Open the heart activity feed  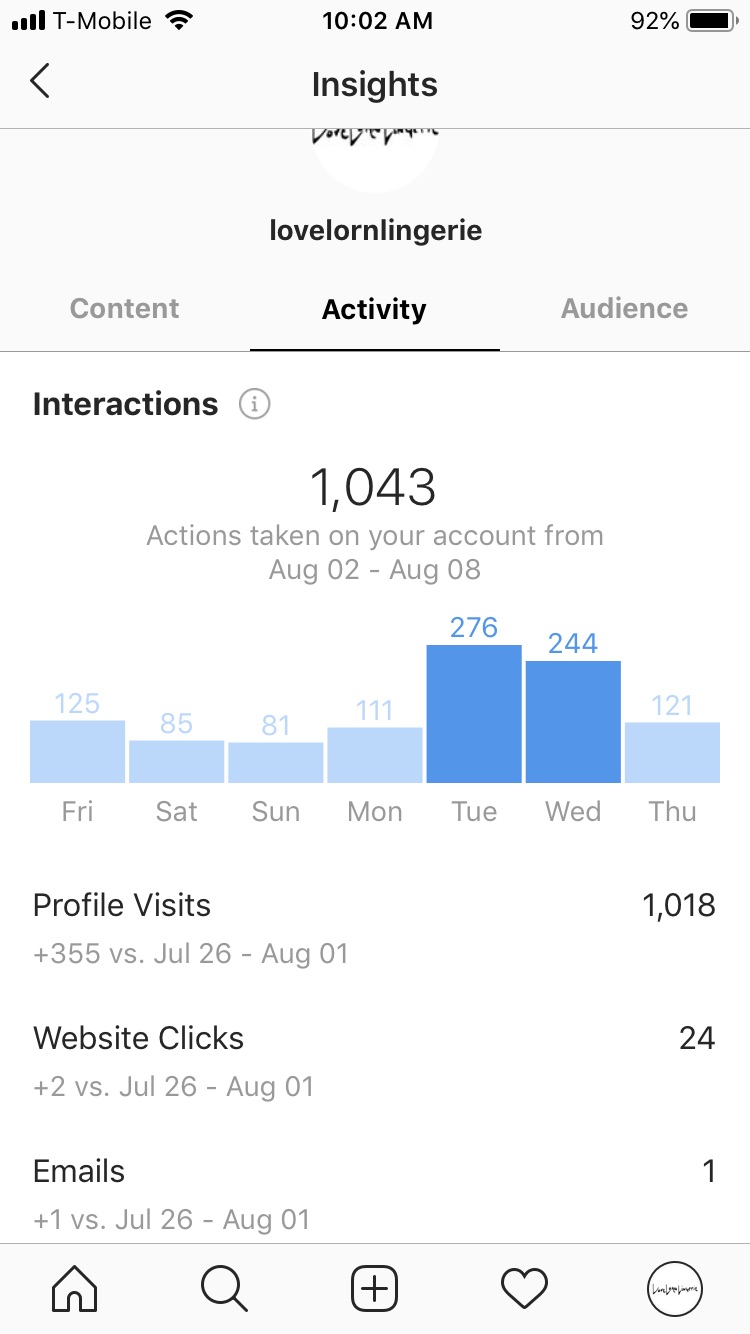(x=524, y=1288)
